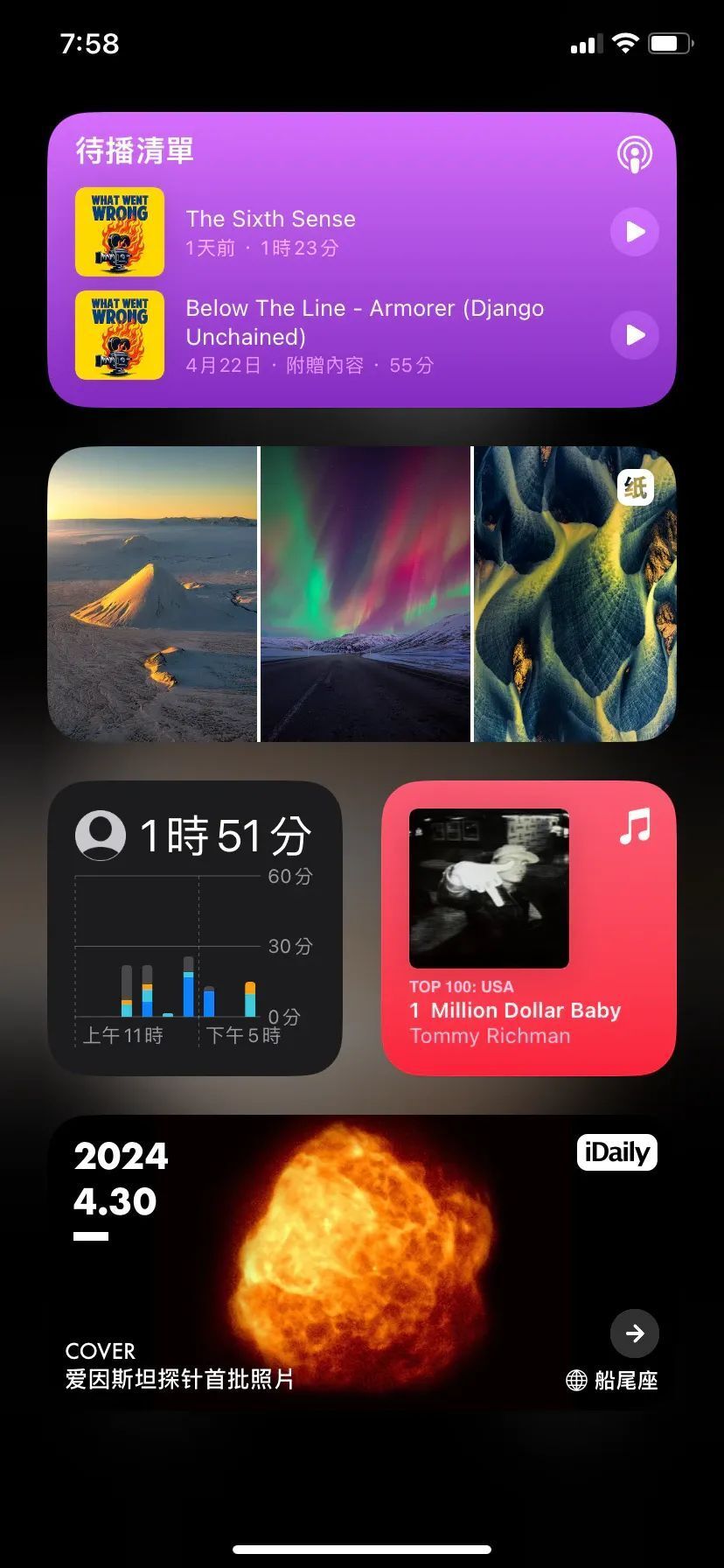
Task: Open the Screen Time usage widget
Action: [195, 927]
